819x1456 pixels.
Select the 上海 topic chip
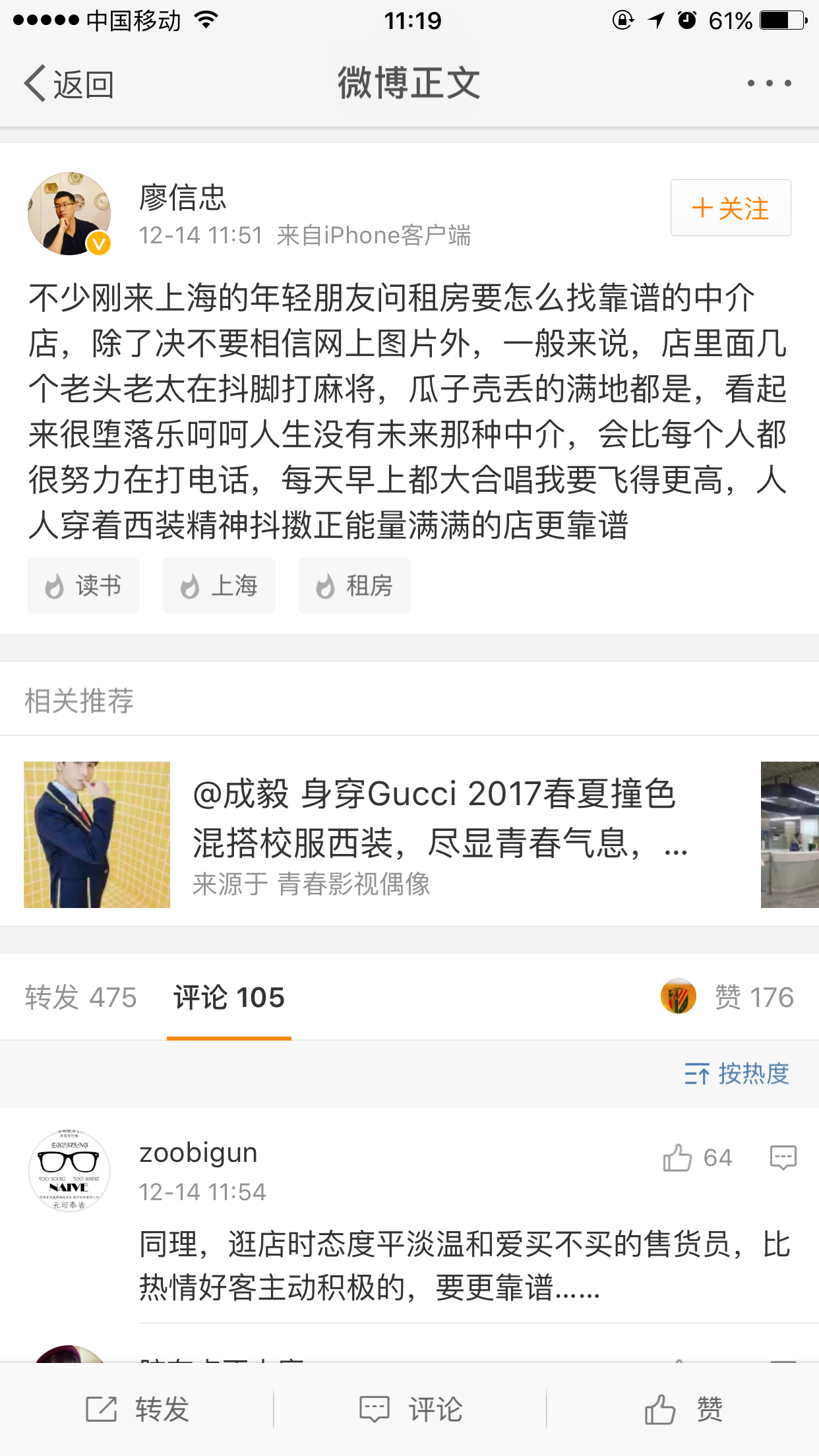point(219,586)
